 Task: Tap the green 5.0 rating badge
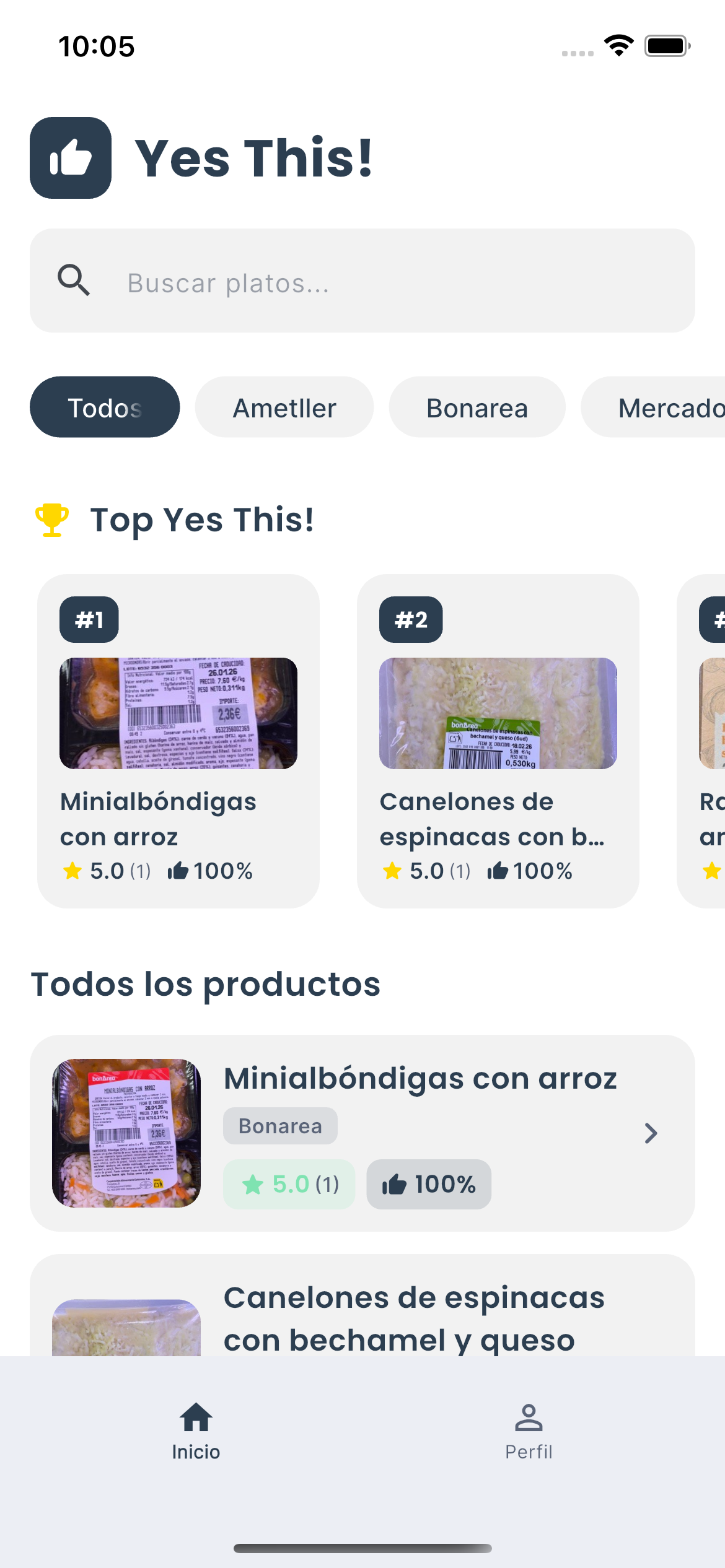click(x=289, y=1184)
